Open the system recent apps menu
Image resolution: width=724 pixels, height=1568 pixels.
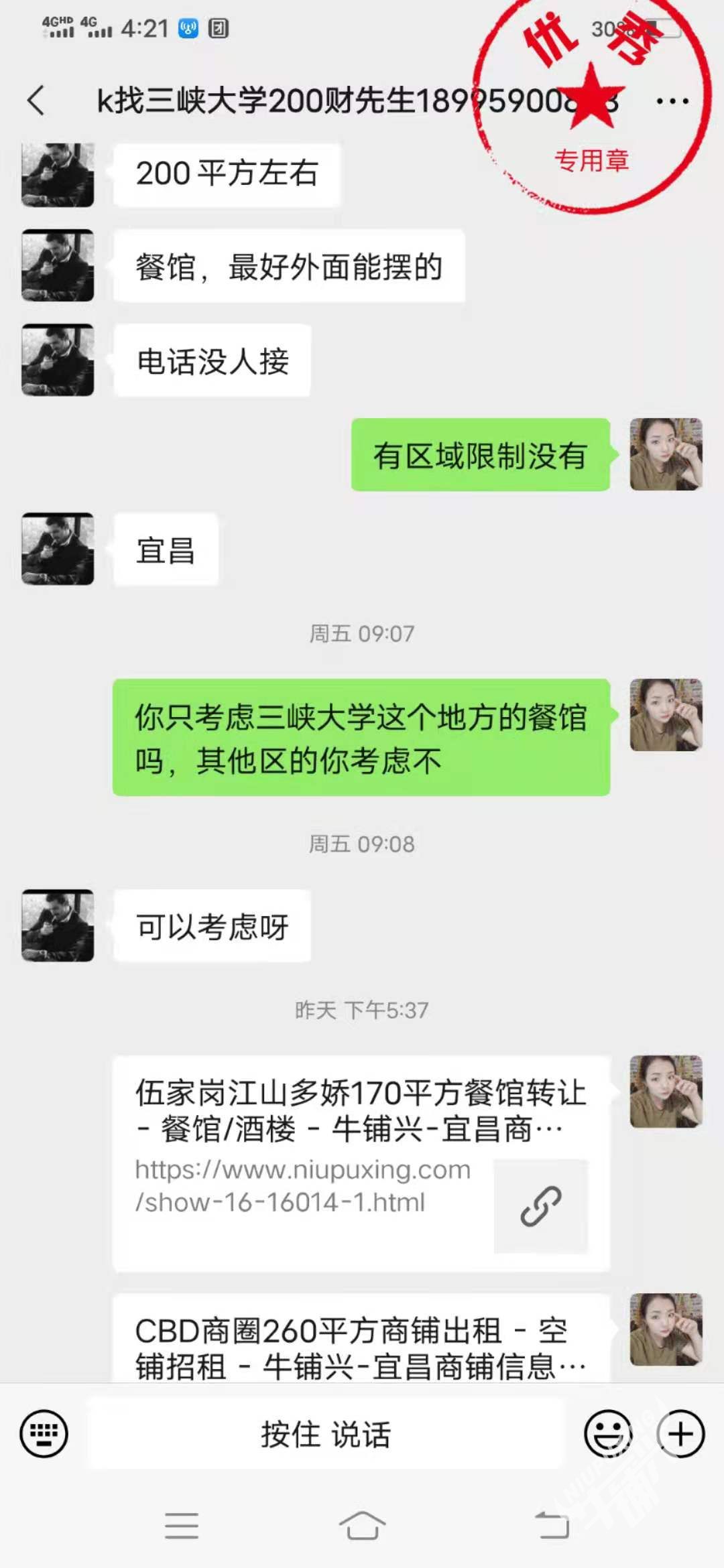(x=181, y=1526)
